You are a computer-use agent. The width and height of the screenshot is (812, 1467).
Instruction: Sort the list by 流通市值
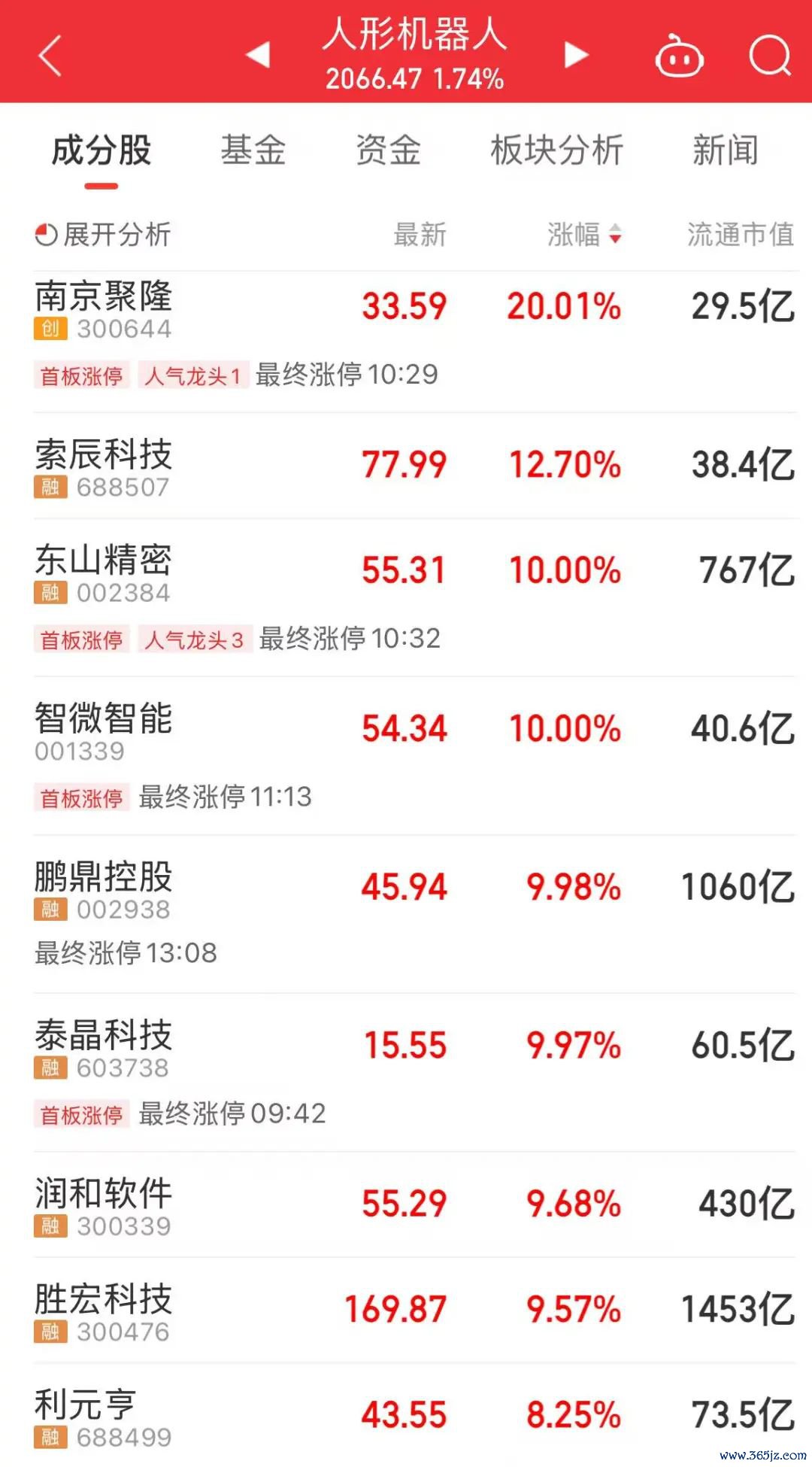[x=741, y=235]
